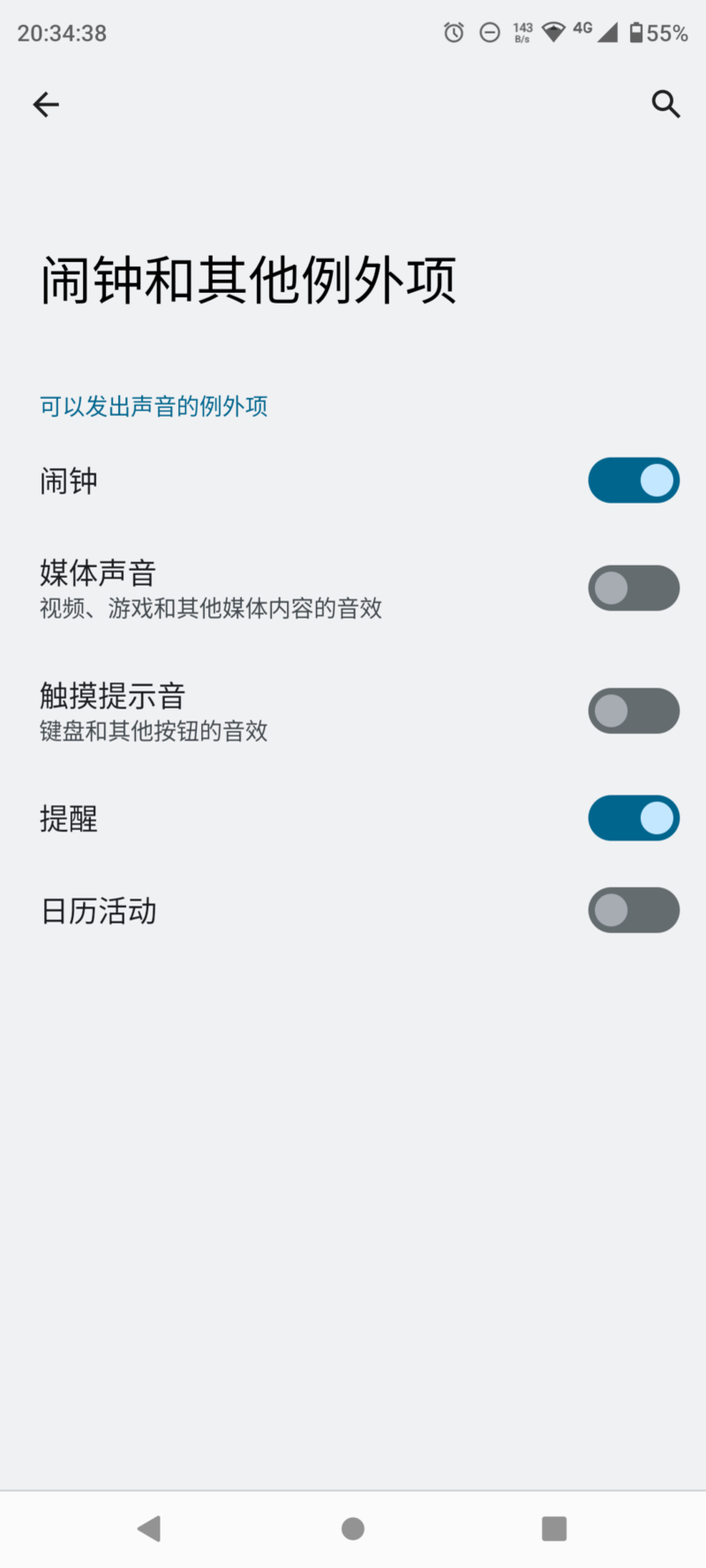The image size is (706, 1568).
Task: Turn off the 闹钟 switch
Action: (x=634, y=480)
